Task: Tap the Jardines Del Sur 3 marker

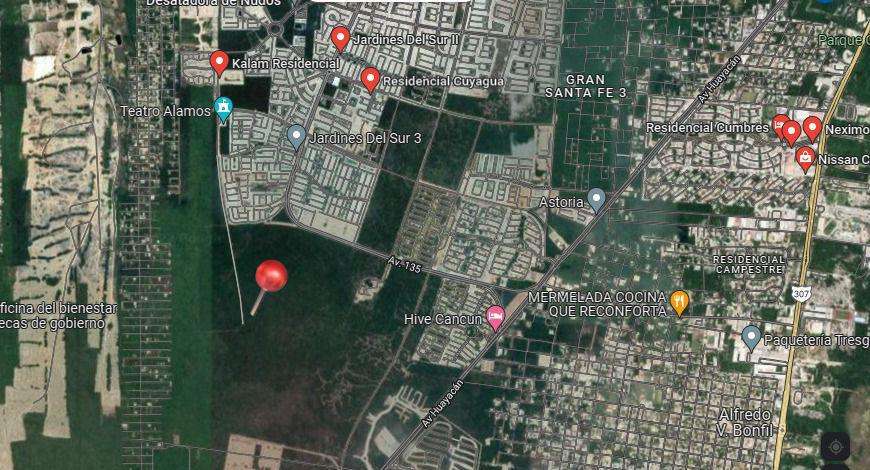Action: 296,136
